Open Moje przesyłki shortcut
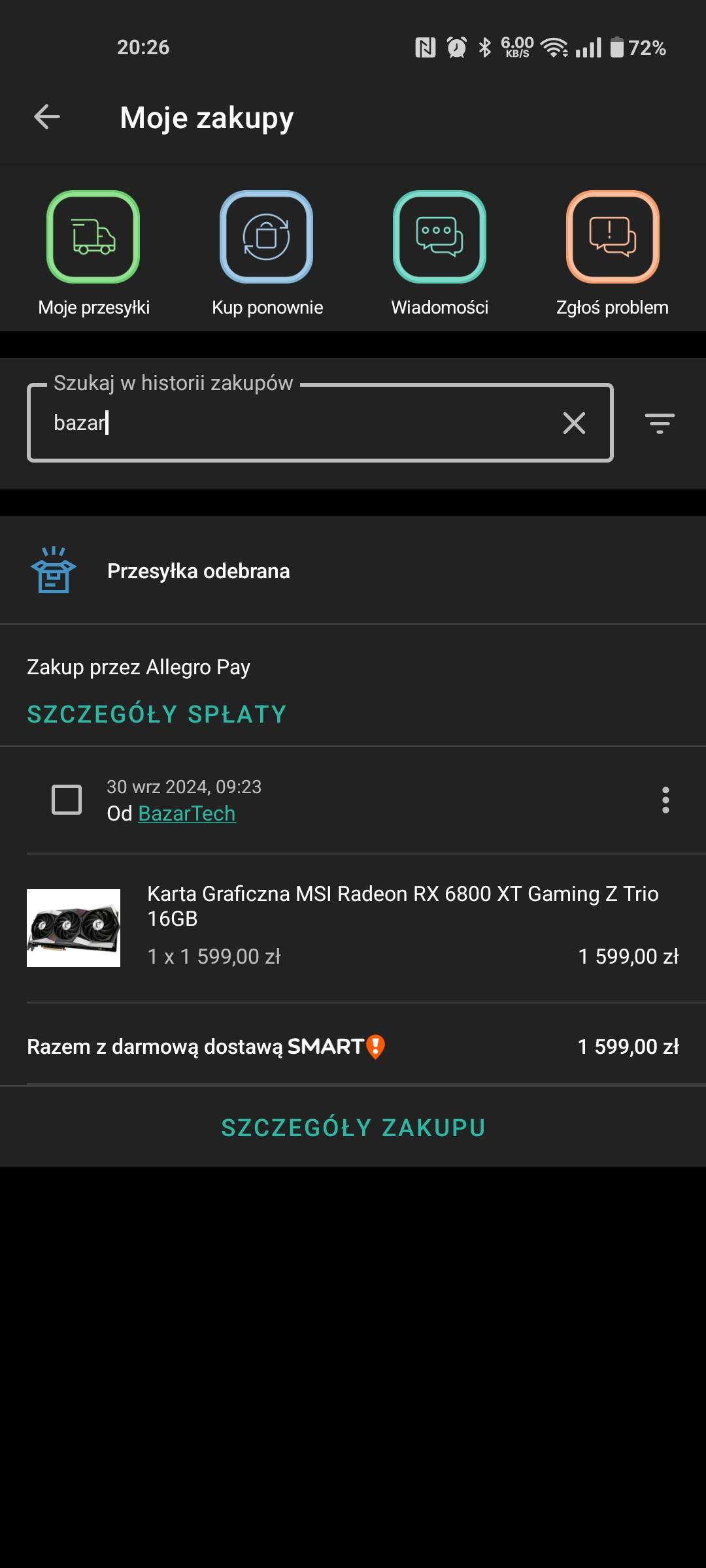The width and height of the screenshot is (706, 1568). (93, 237)
